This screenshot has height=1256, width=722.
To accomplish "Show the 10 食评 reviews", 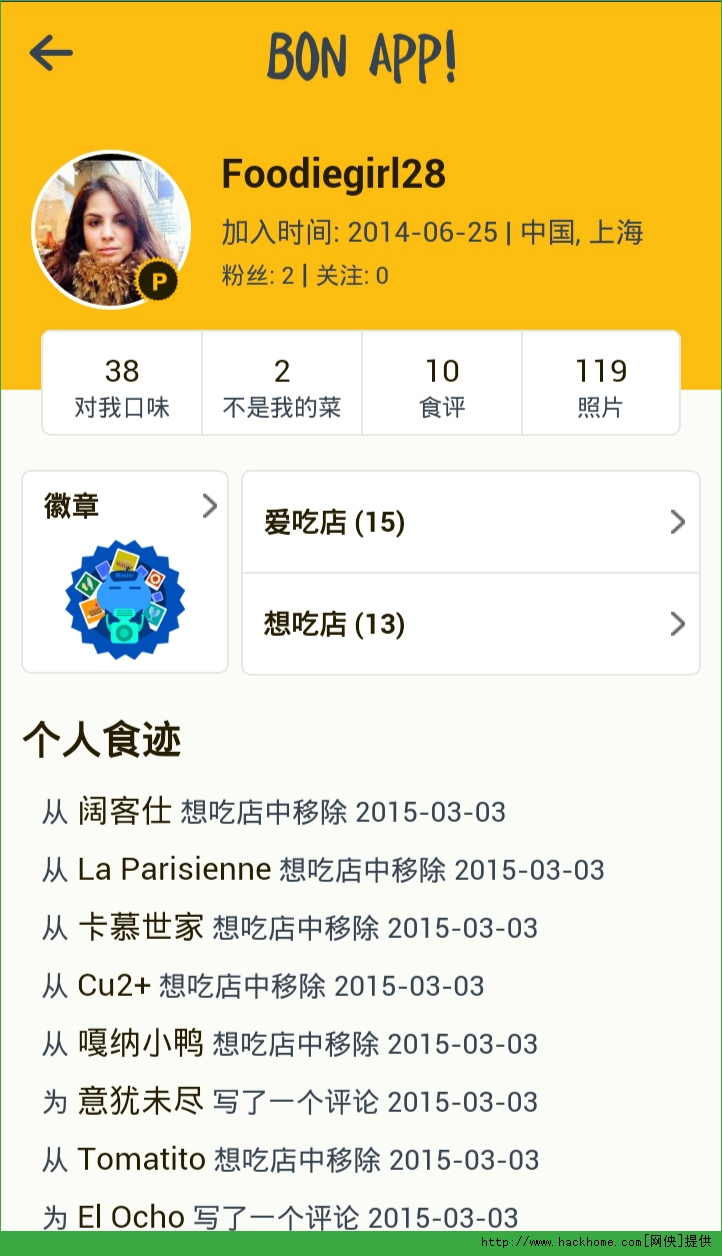I will pyautogui.click(x=442, y=385).
